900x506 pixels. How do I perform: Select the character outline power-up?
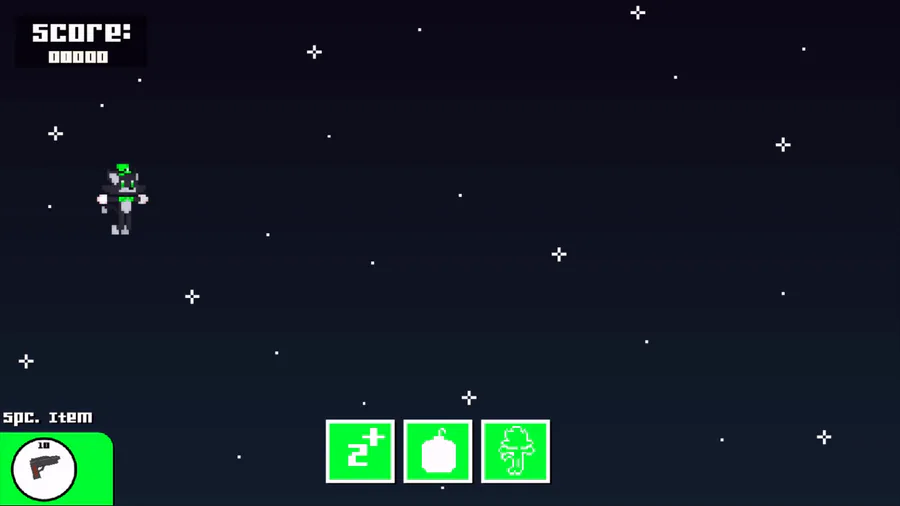[515, 451]
